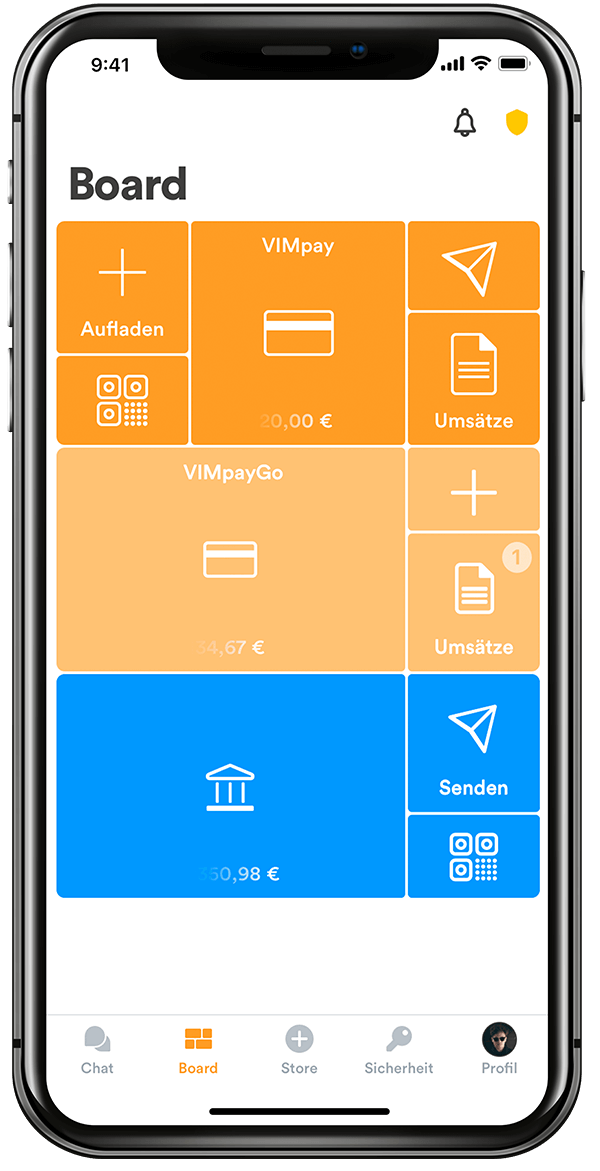Open the blue QR code tile
Screen dimensions: 600x1171
click(x=473, y=856)
